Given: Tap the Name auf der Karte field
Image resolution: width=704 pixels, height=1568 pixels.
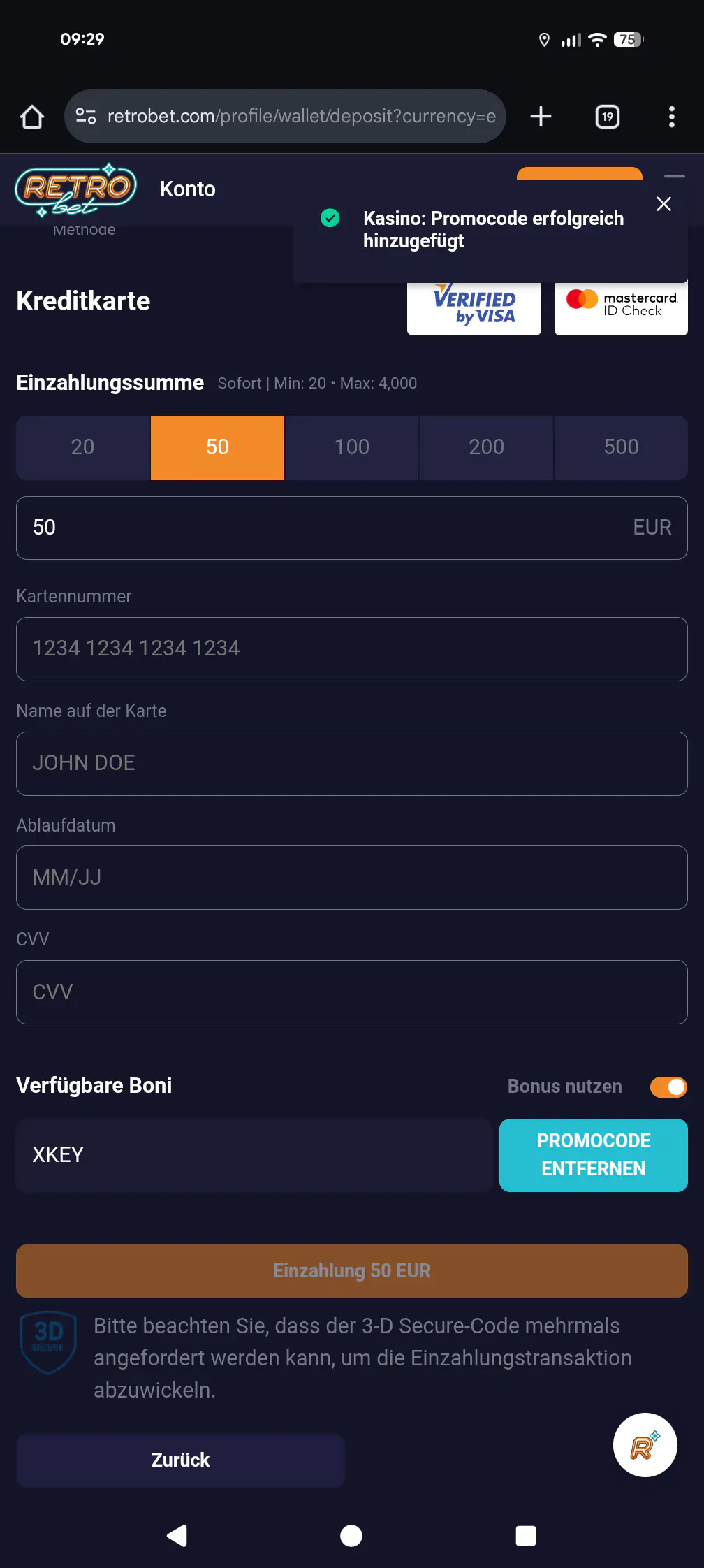Looking at the screenshot, I should 352,763.
